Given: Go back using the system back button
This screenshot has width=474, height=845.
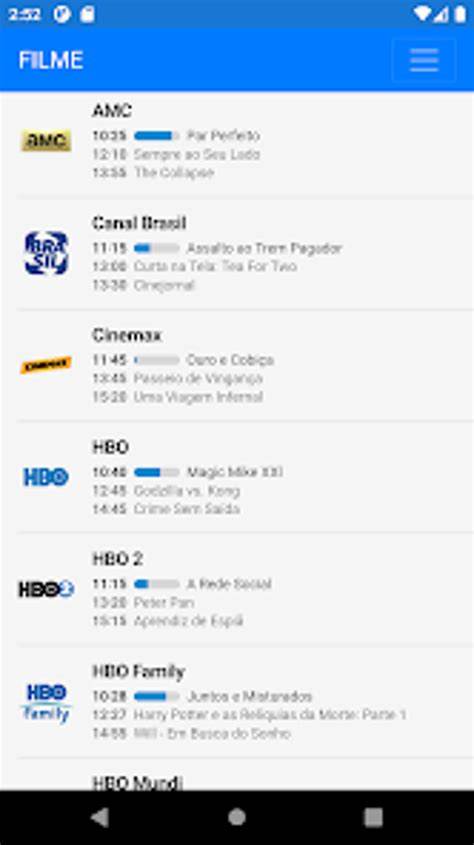Looking at the screenshot, I should [x=100, y=818].
